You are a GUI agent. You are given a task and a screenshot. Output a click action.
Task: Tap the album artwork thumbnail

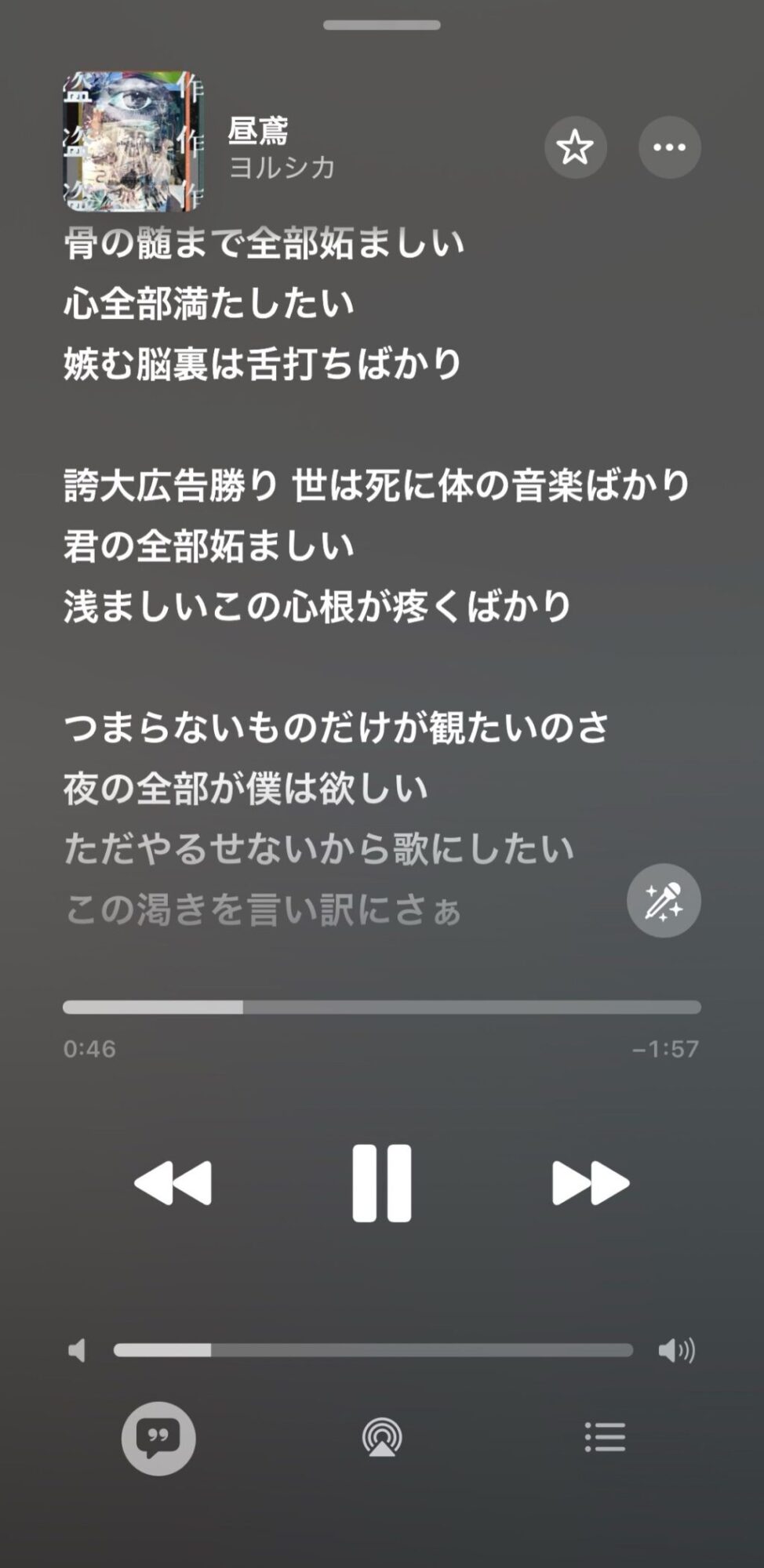[x=133, y=141]
